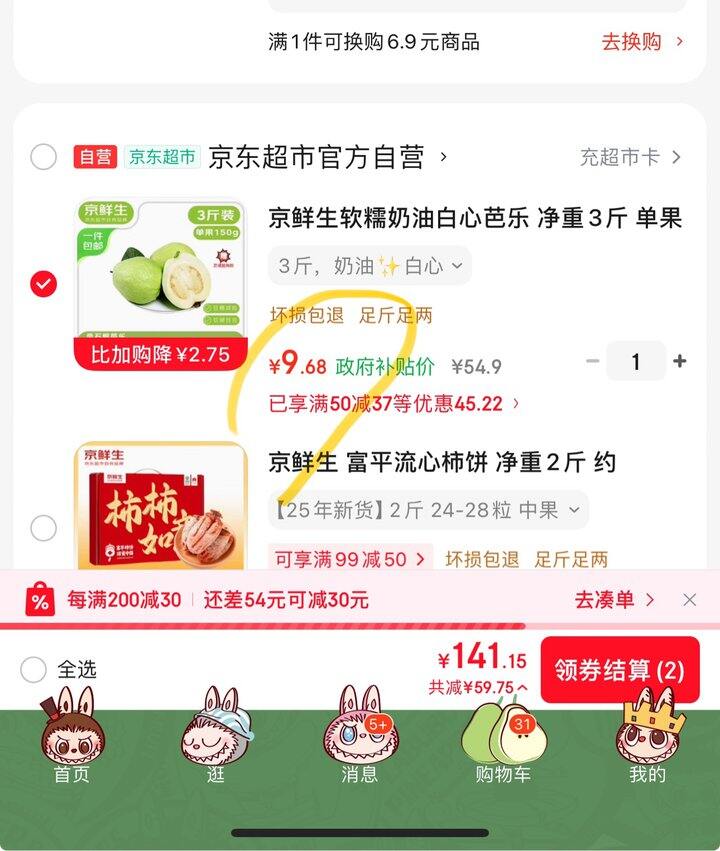Select the 逛 browse icon in bottom nav
Screen dimensions: 720x851
(217, 740)
